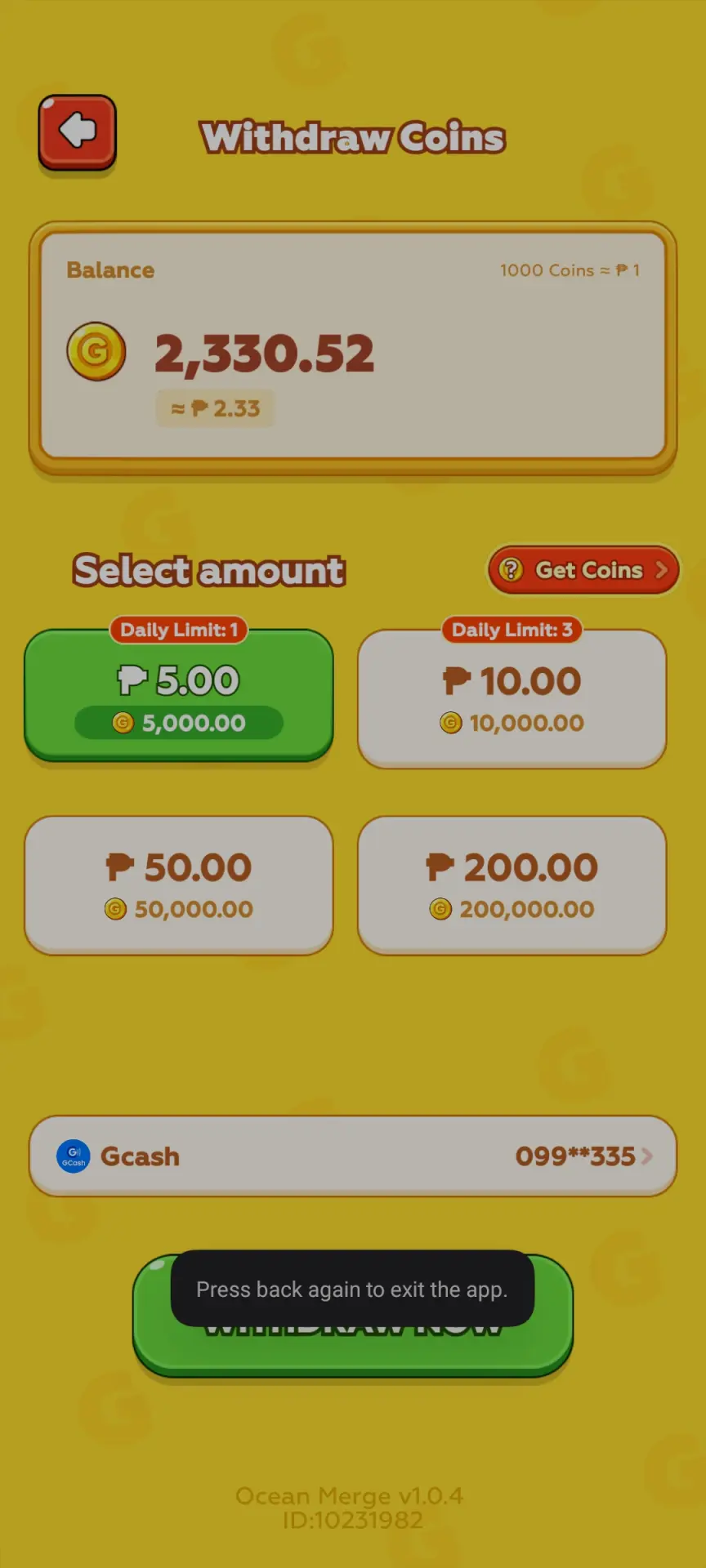Viewport: 706px width, 1568px height.
Task: Open the Gcash account row
Action: click(x=353, y=1156)
